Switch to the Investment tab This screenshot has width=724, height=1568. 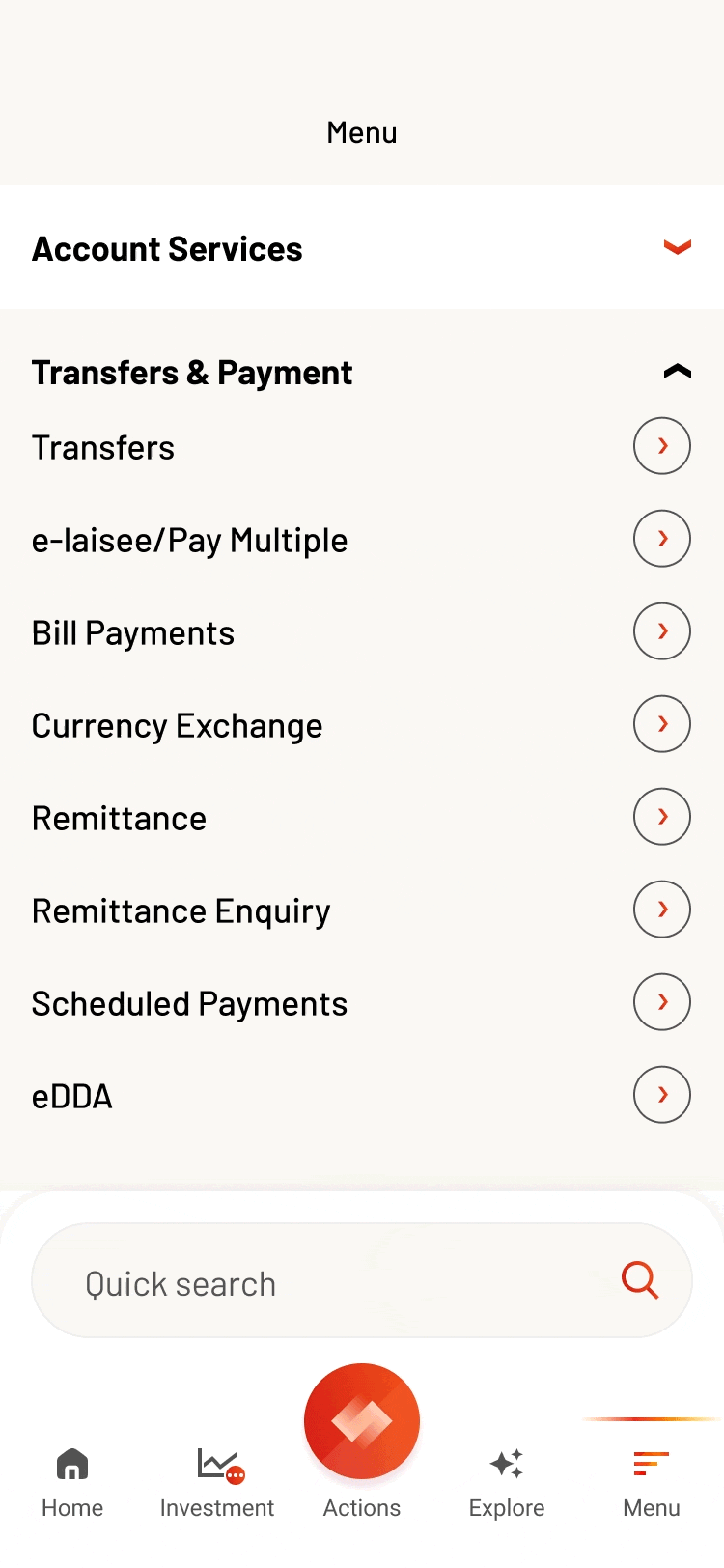tap(217, 1484)
